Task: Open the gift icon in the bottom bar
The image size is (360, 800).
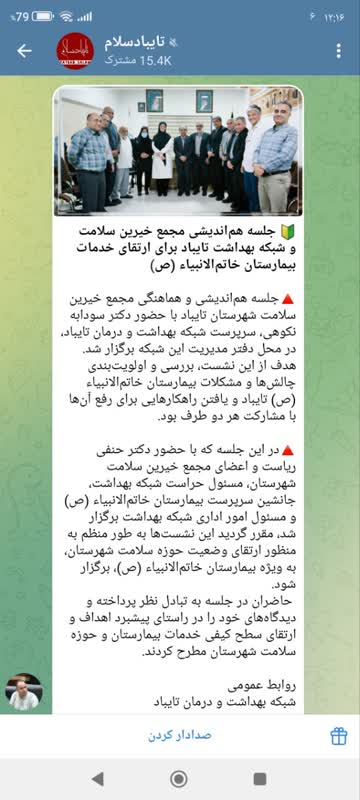Action: click(339, 735)
